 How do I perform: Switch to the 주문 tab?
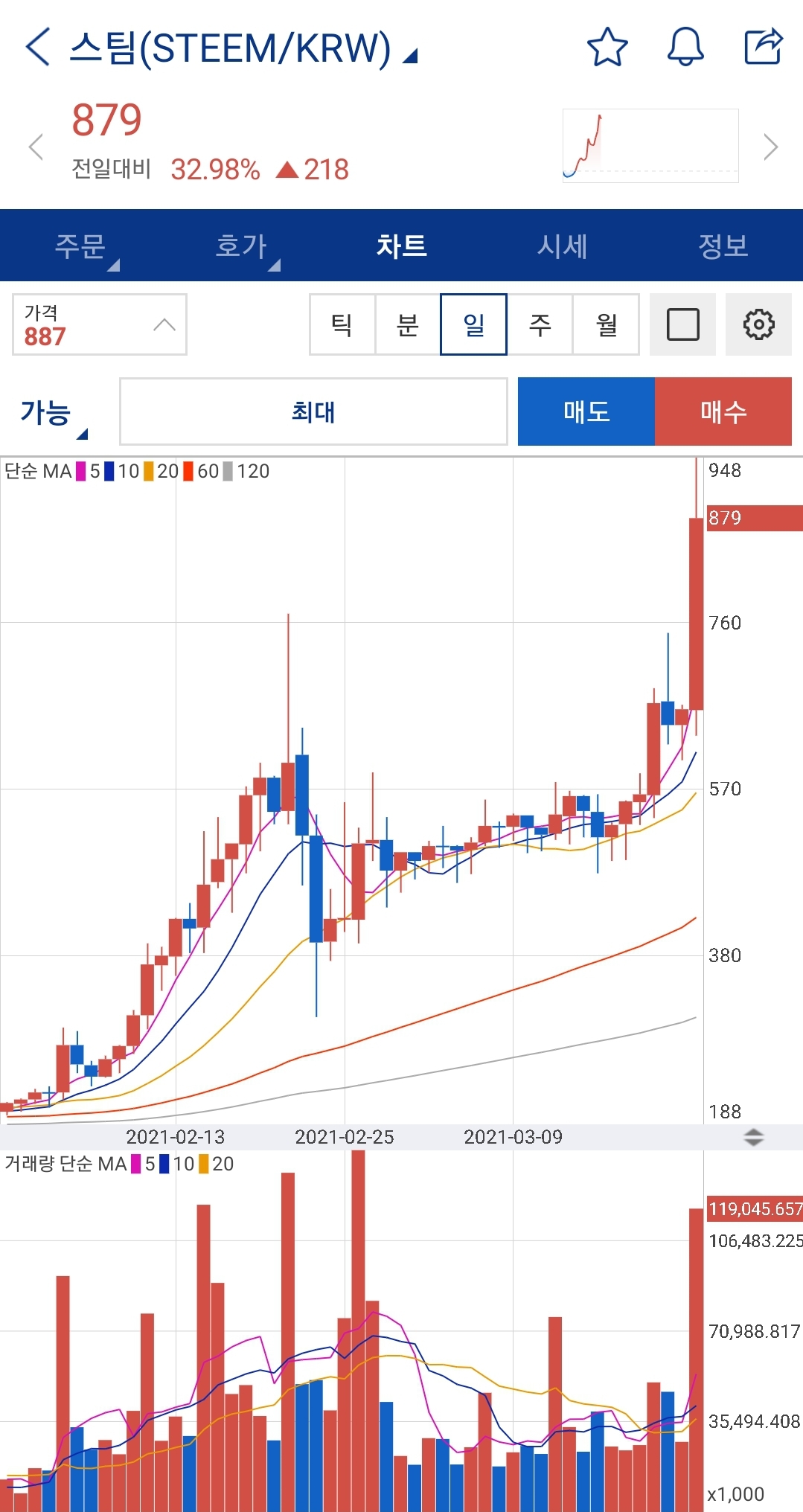click(80, 246)
